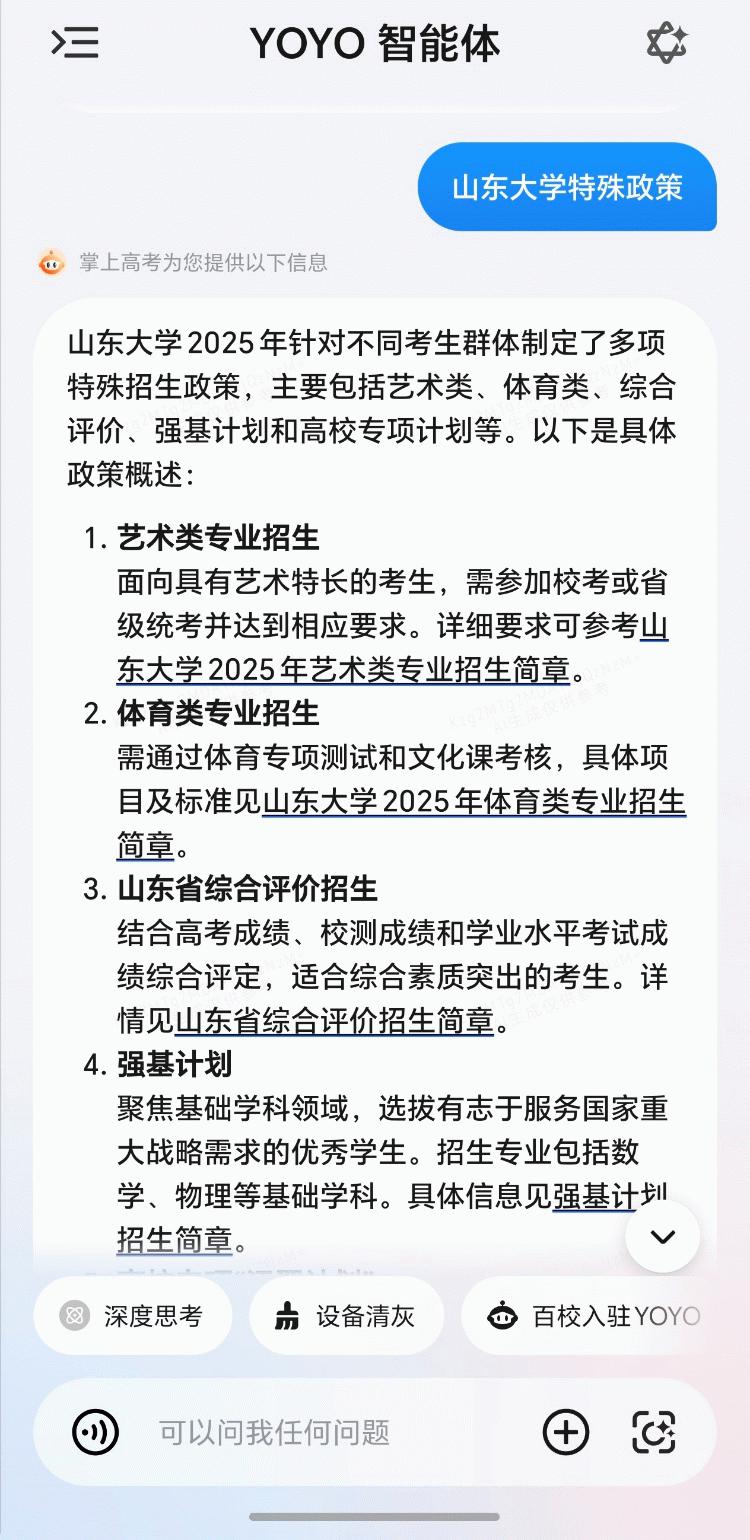750x1540 pixels.
Task: Select the 设备清灰 chip
Action: click(346, 1316)
